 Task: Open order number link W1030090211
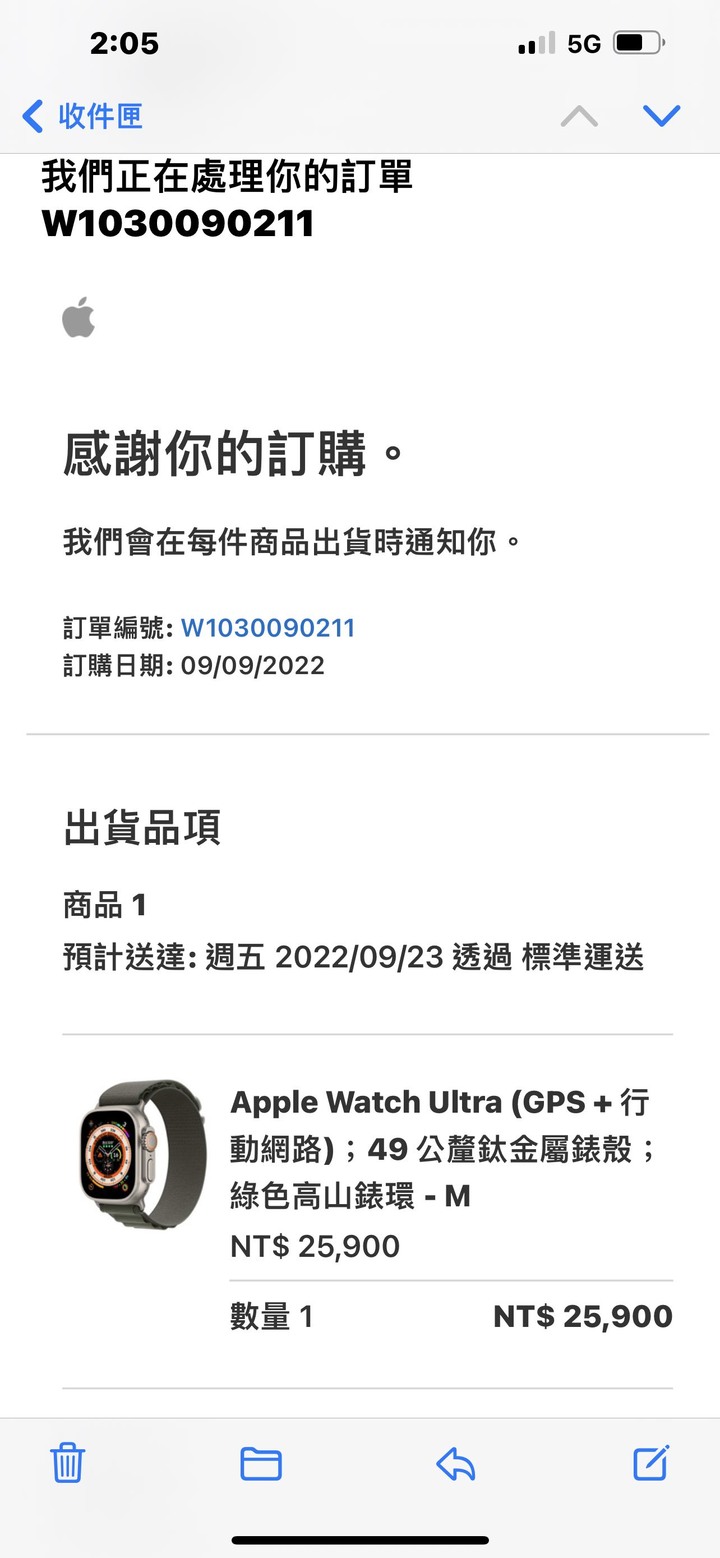tap(268, 628)
